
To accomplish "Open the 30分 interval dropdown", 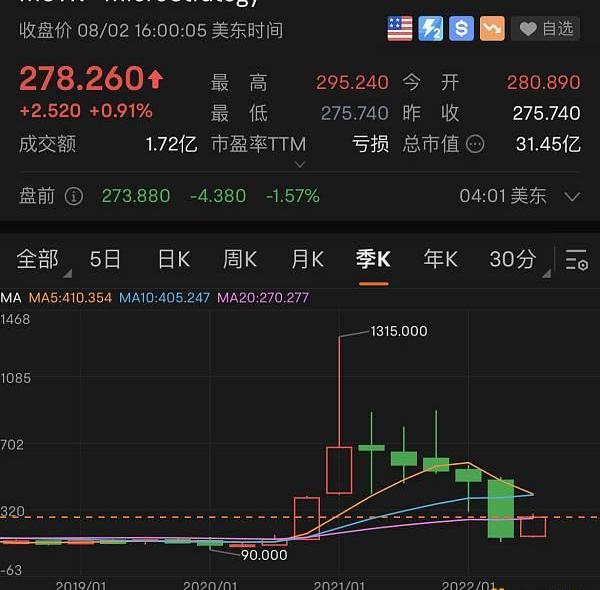I will tap(514, 260).
